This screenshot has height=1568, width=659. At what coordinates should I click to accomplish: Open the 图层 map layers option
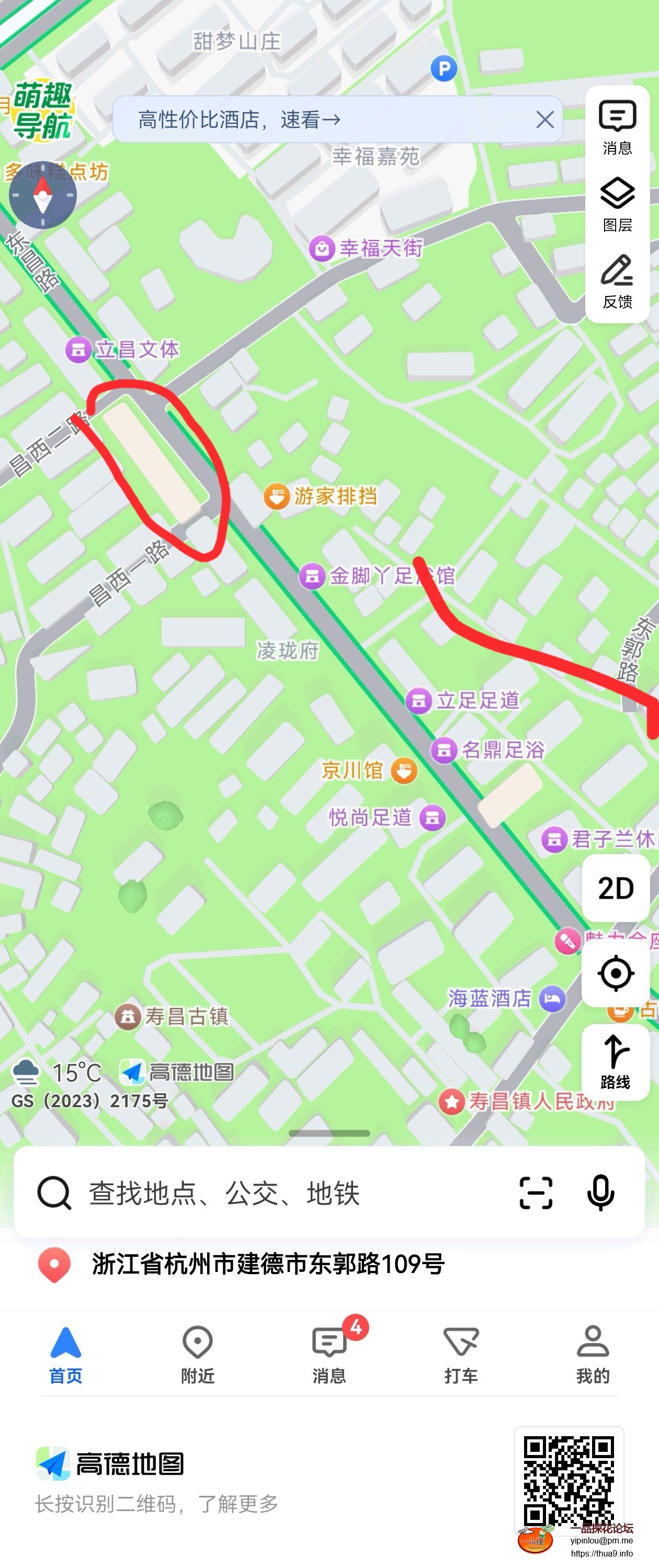617,204
